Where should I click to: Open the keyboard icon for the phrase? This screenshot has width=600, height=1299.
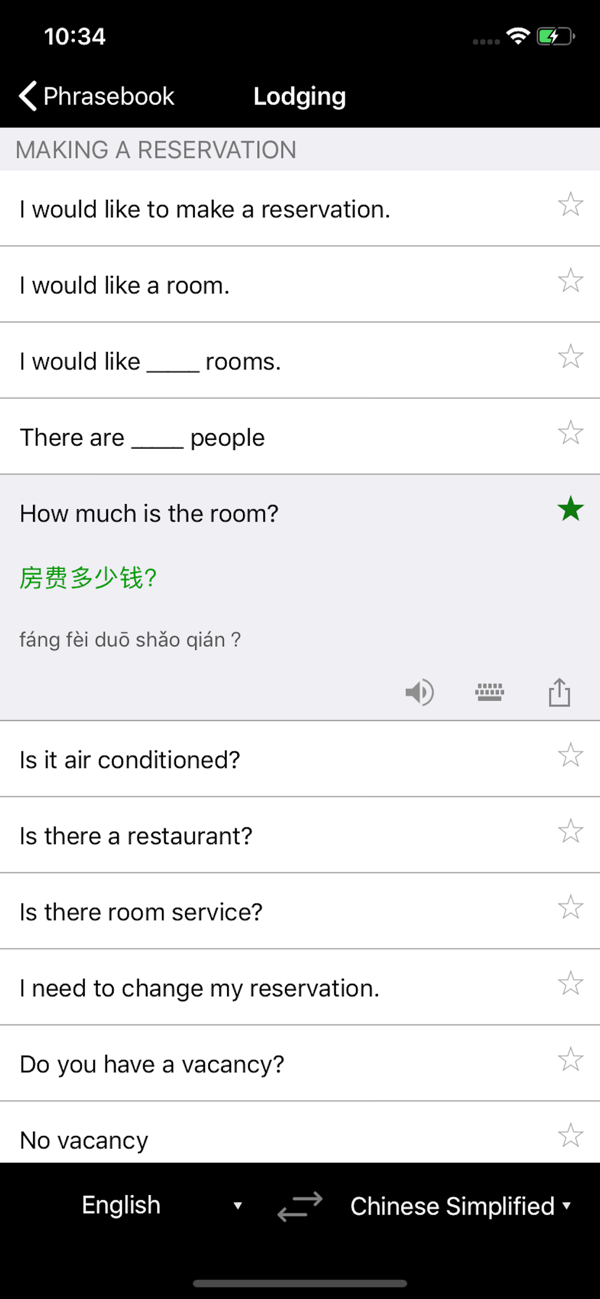(x=490, y=692)
